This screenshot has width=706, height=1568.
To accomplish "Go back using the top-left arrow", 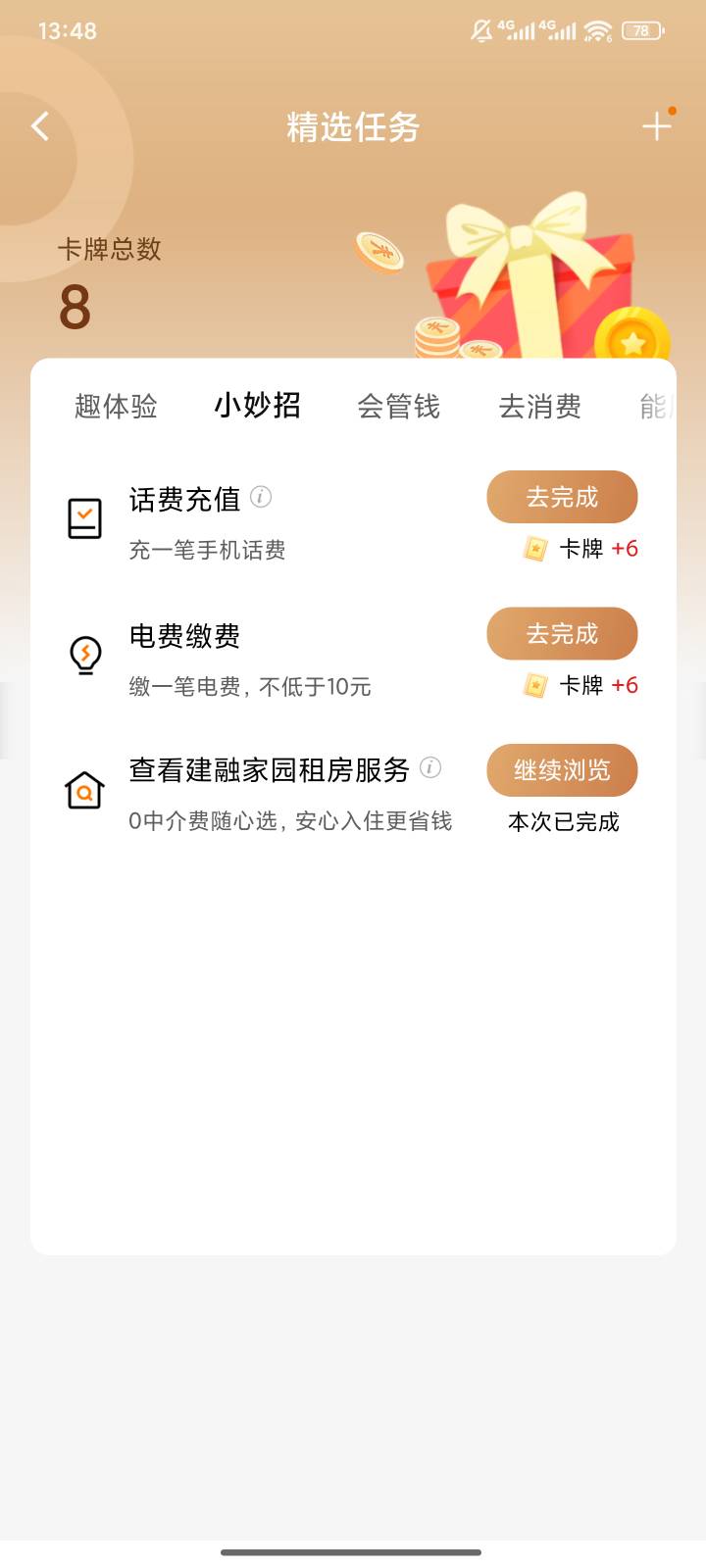I will pyautogui.click(x=40, y=126).
